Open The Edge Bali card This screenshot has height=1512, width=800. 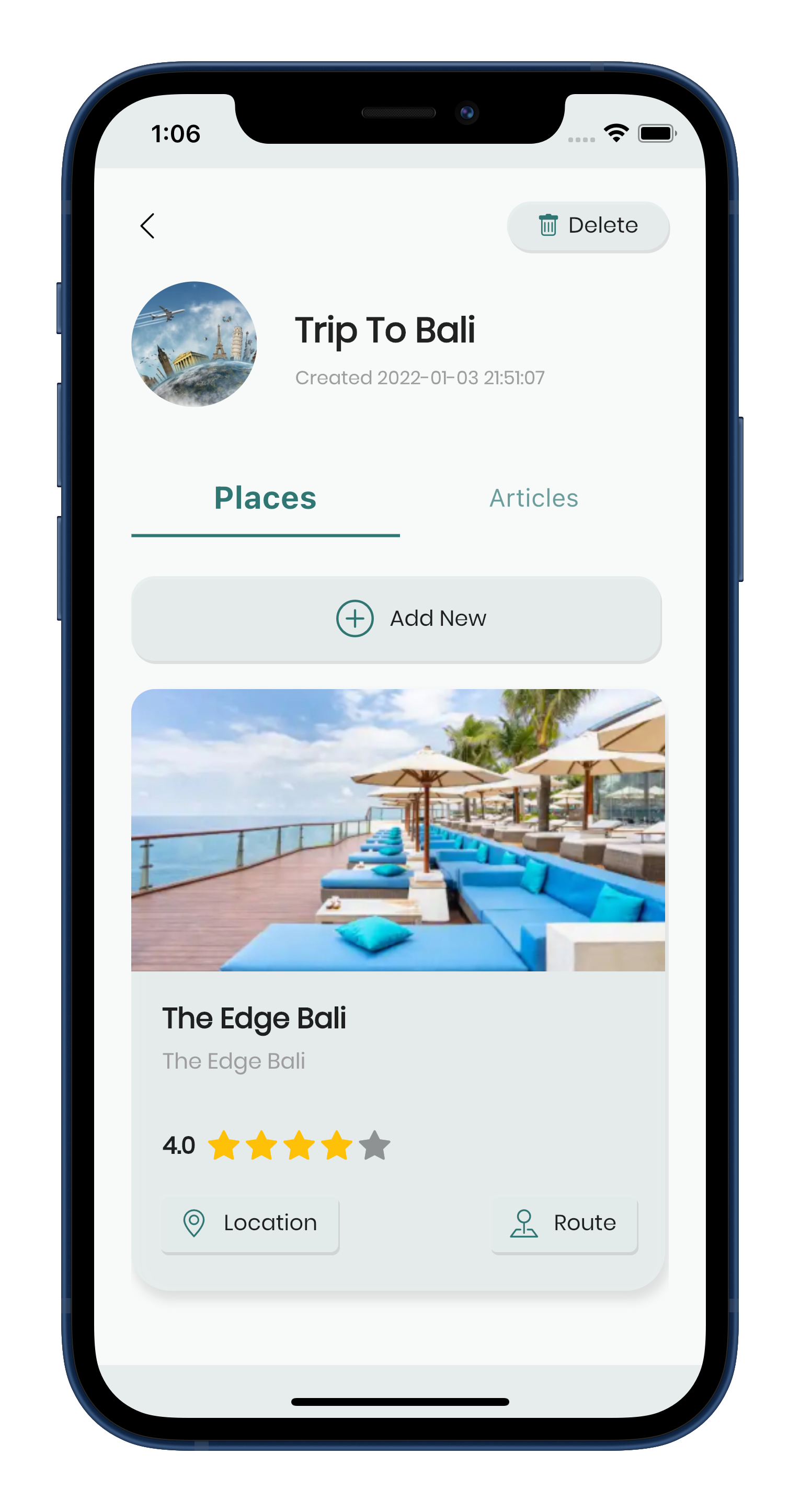click(398, 989)
